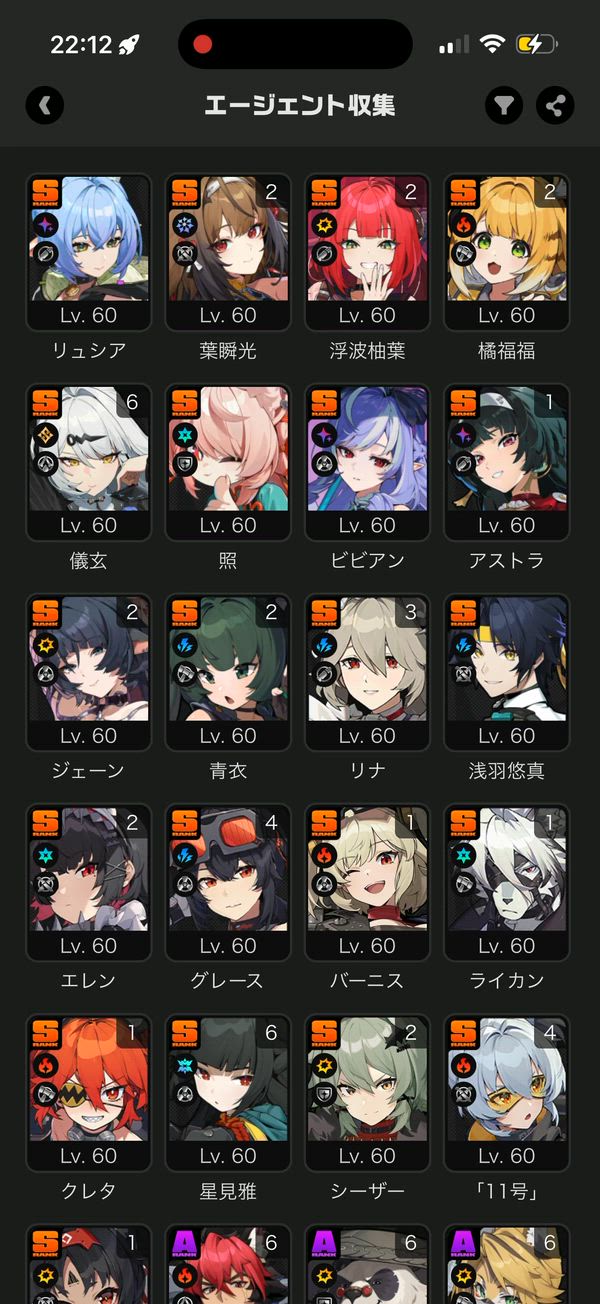Go back with the arrow button
The width and height of the screenshot is (600, 1304).
tap(45, 105)
